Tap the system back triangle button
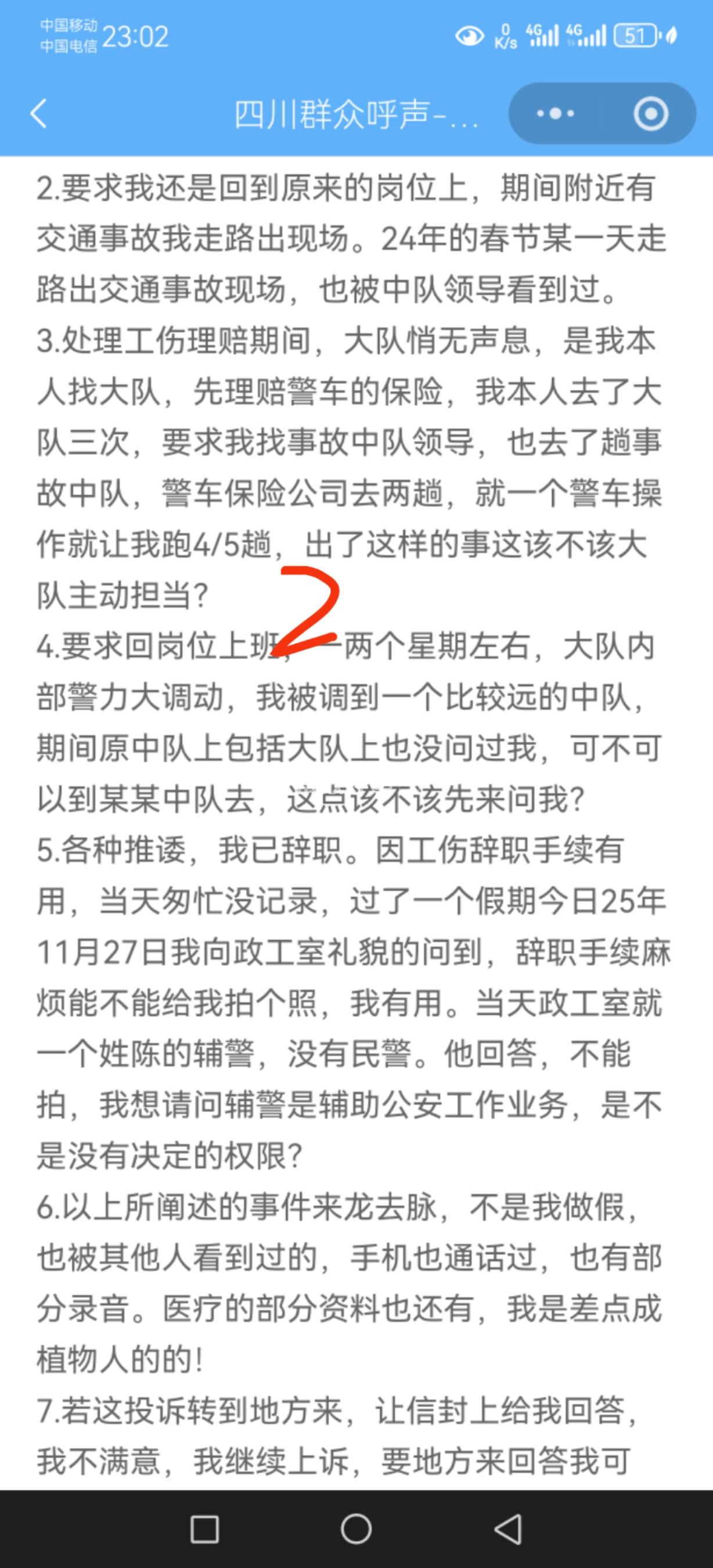Viewport: 713px width, 1568px height. click(x=509, y=1529)
